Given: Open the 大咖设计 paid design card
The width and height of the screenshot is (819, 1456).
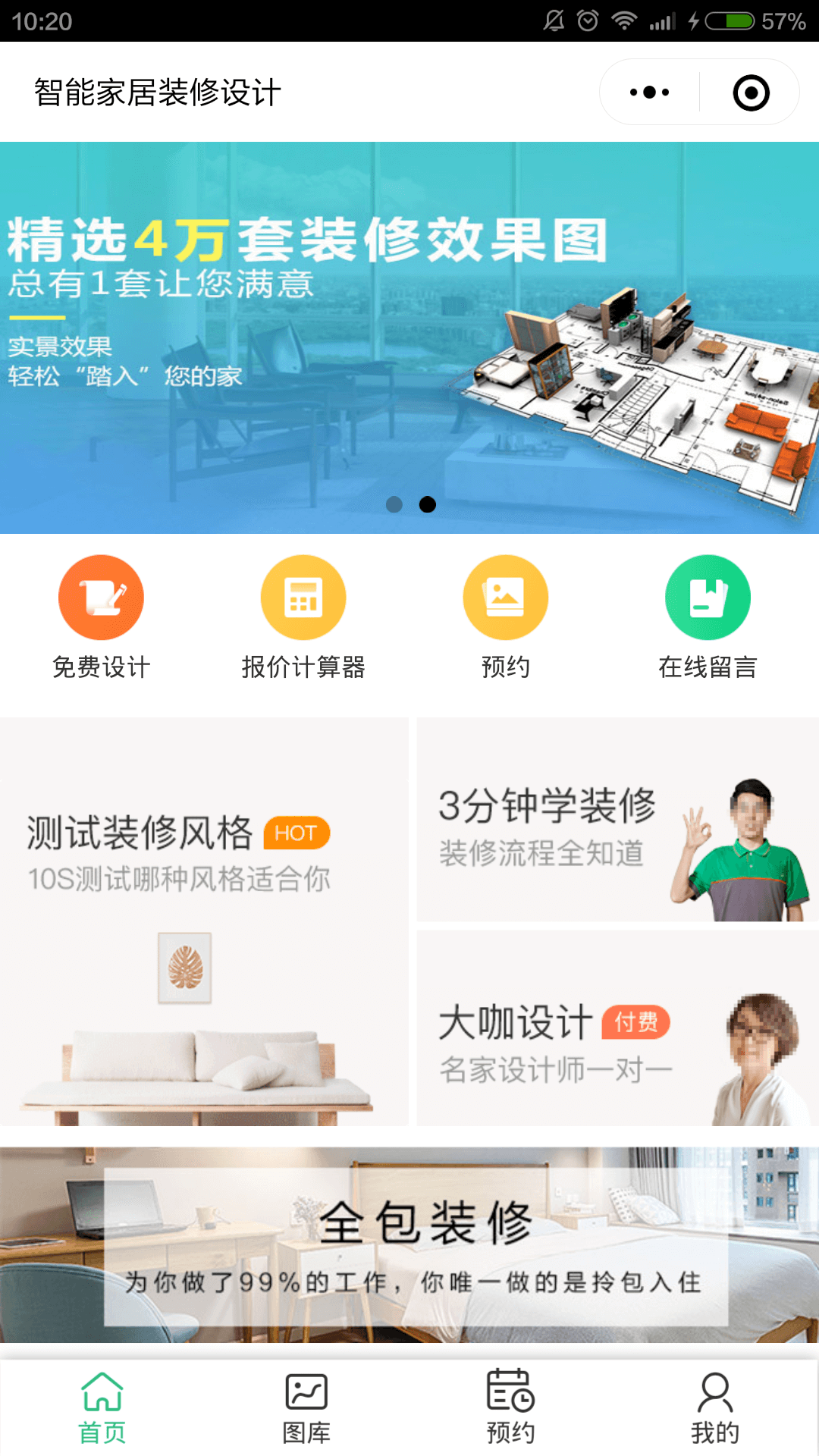Looking at the screenshot, I should [x=617, y=1029].
